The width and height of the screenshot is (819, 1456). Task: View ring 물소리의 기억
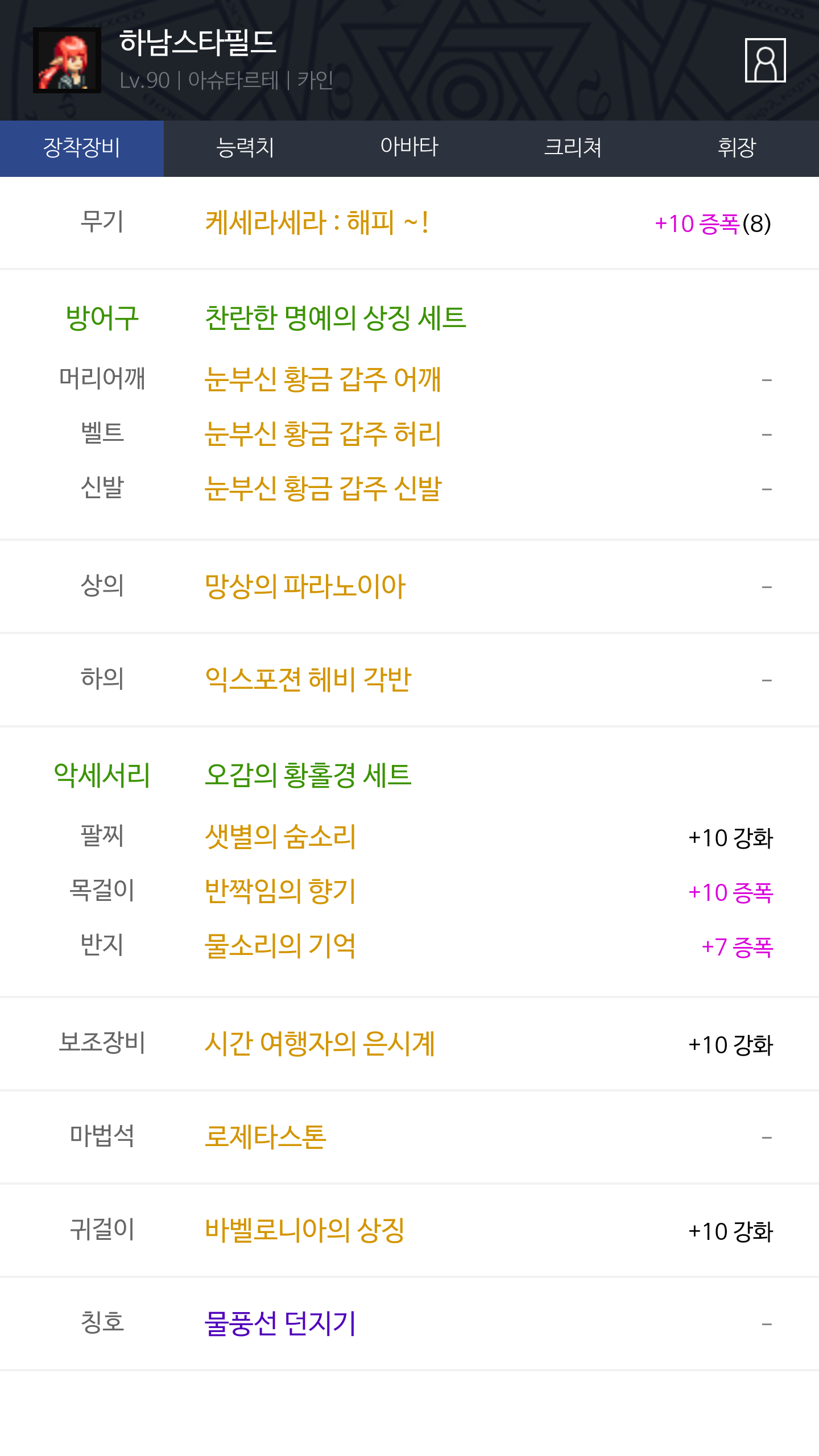click(x=280, y=946)
